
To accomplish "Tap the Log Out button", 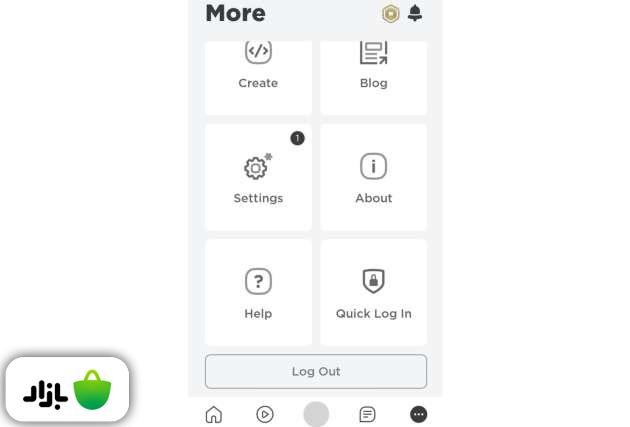I will pos(316,371).
